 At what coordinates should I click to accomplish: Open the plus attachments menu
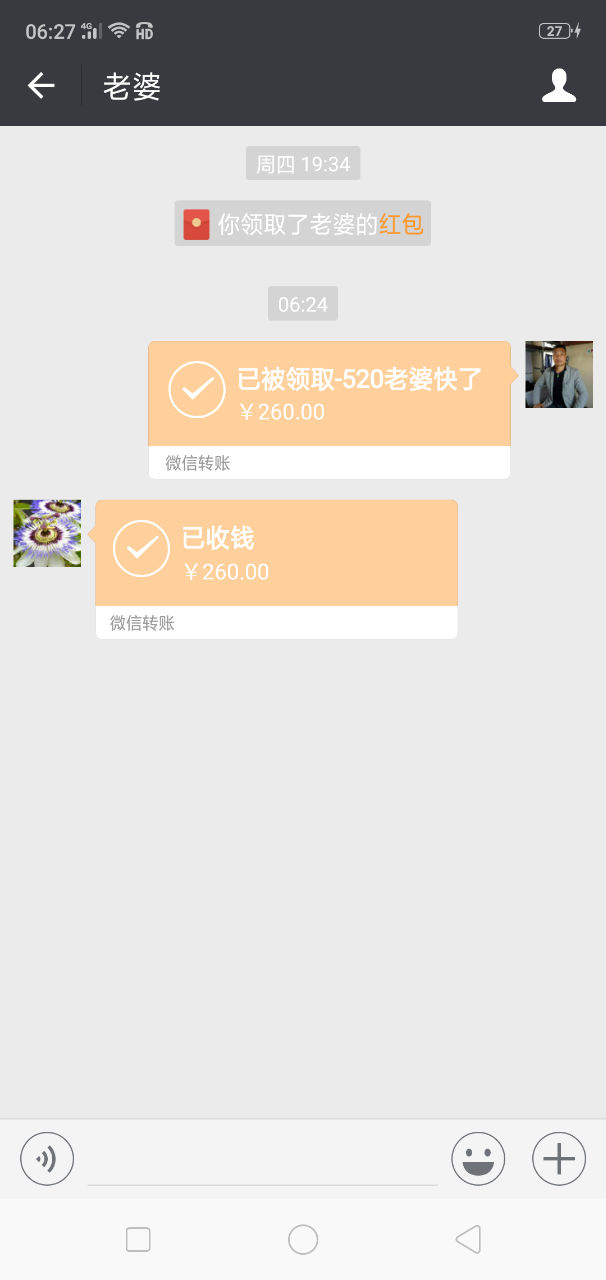(x=558, y=1159)
